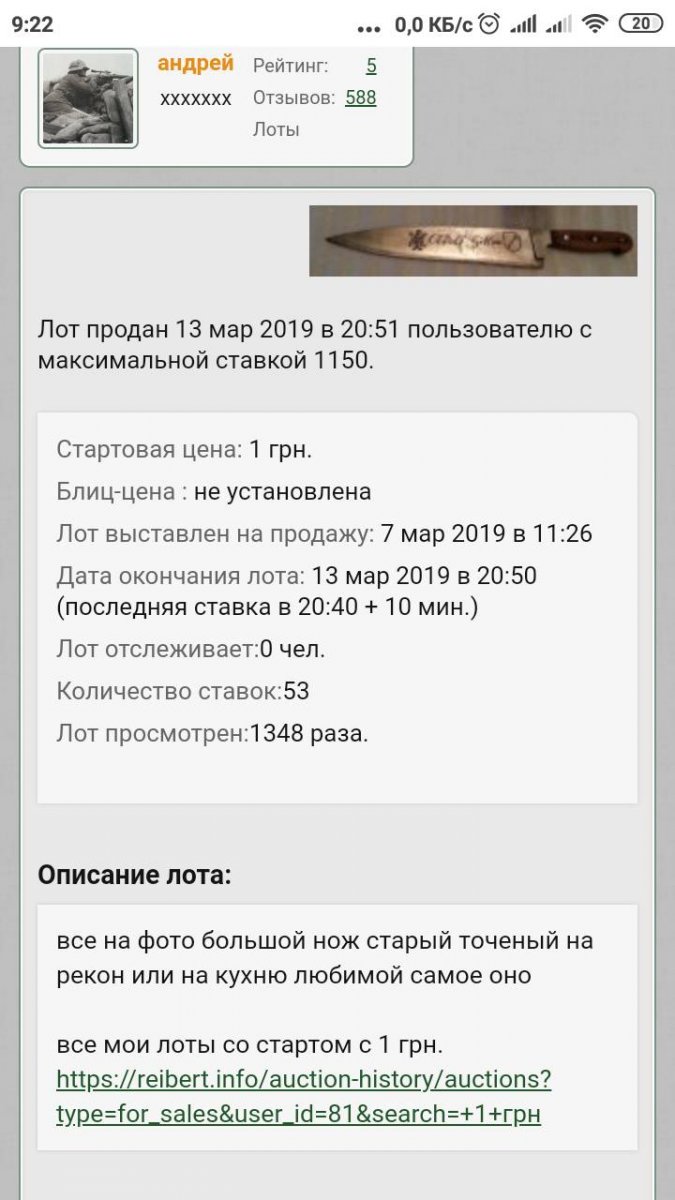Open the seller's rating value 5
This screenshot has width=675, height=1200.
coord(371,66)
